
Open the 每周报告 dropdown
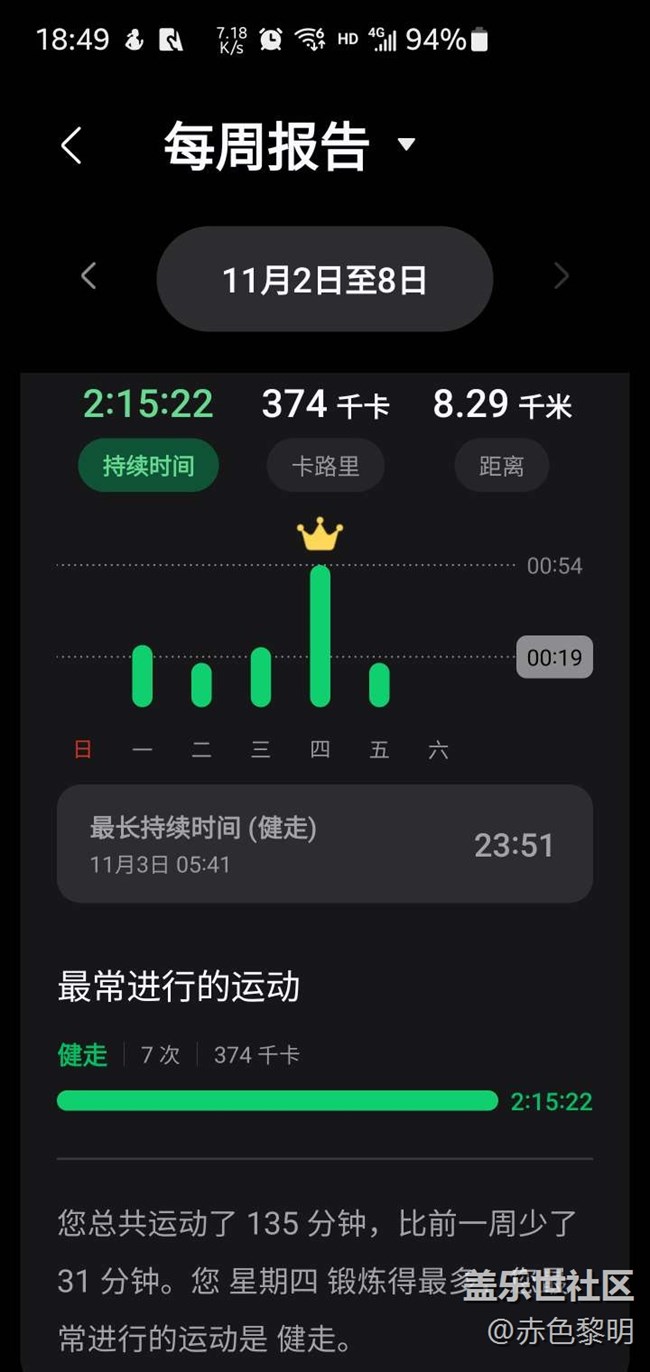(x=406, y=144)
